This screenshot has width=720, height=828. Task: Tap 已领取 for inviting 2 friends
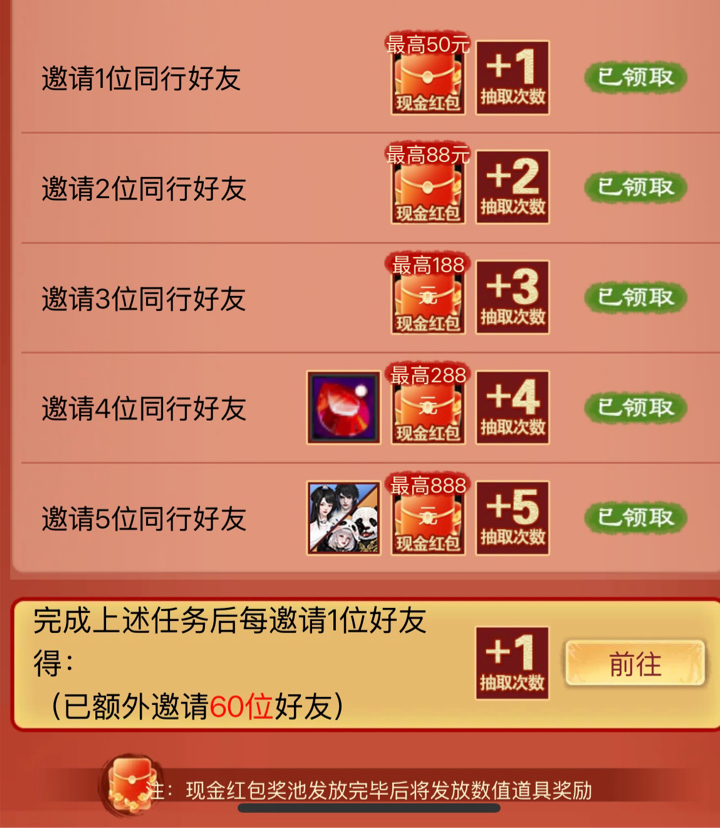(x=636, y=187)
